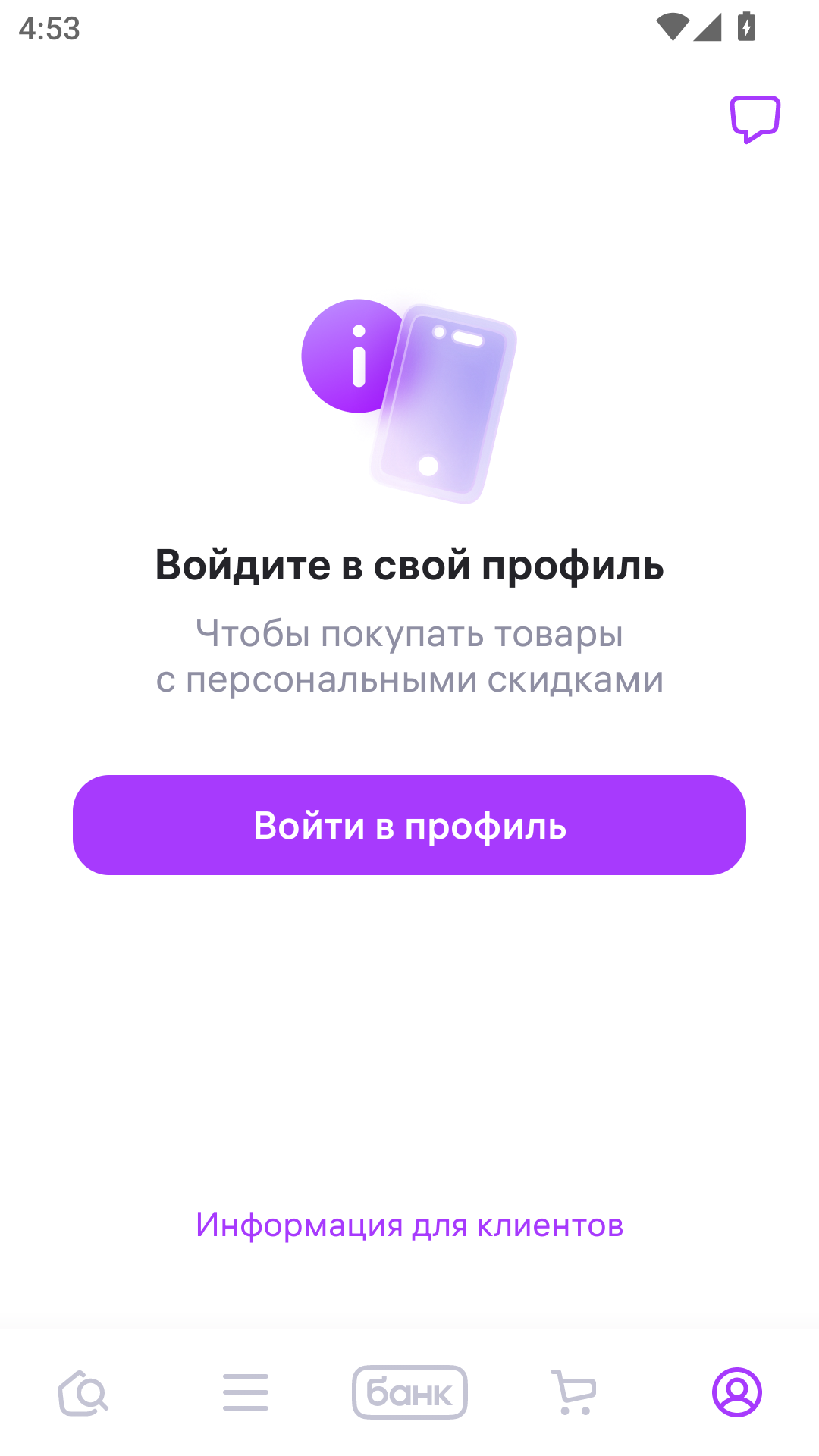Open the shopping cart tab
819x1456 pixels.
click(x=573, y=1392)
